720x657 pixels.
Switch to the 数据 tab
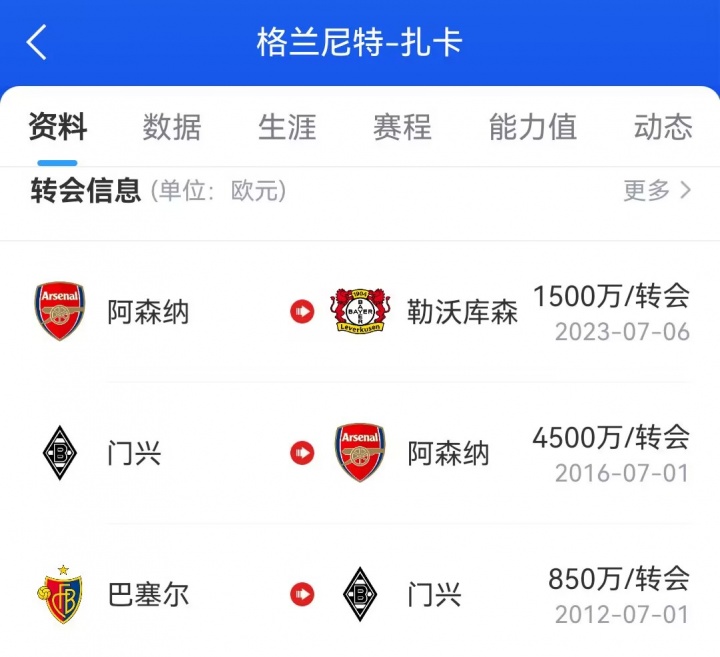click(x=172, y=127)
